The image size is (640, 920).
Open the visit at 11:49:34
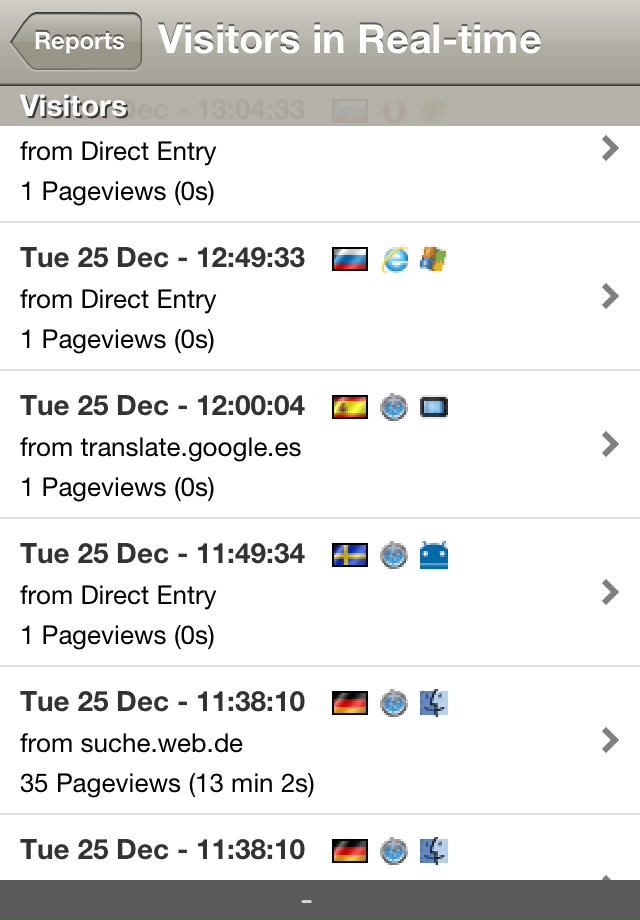(x=320, y=593)
